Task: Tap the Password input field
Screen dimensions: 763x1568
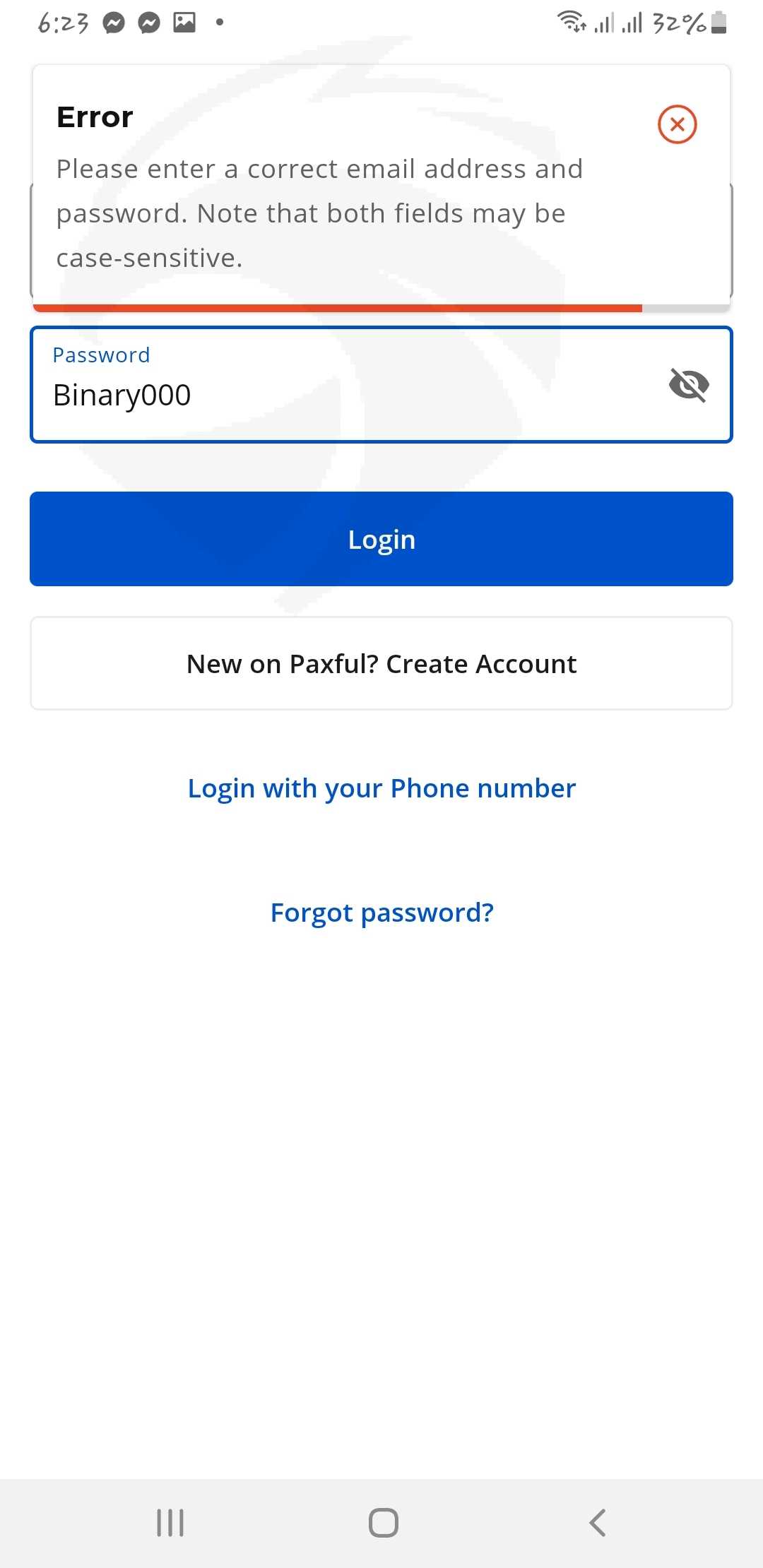Action: pyautogui.click(x=381, y=385)
